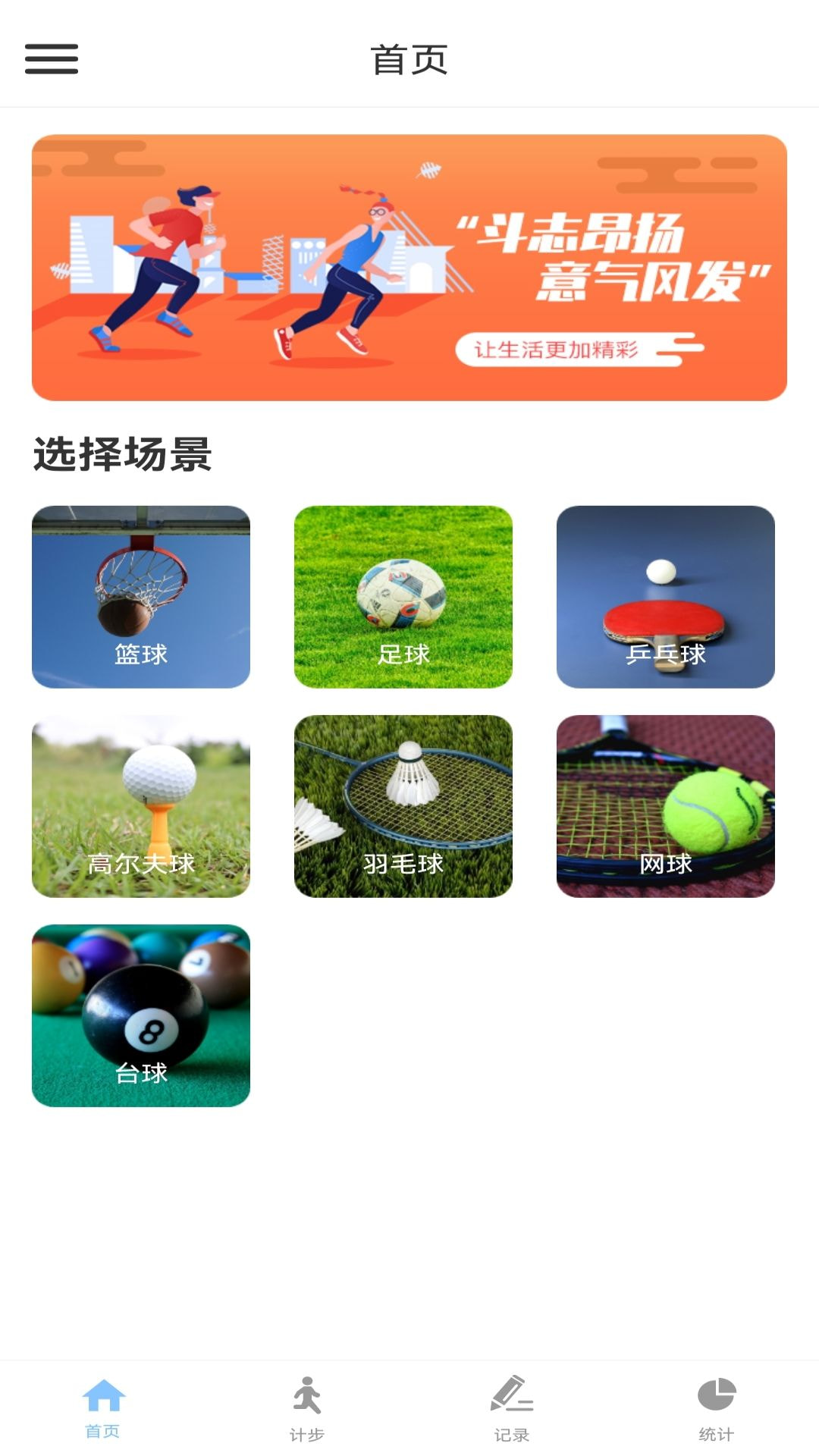The width and height of the screenshot is (819, 1456).
Task: Open the orange running promo banner
Action: (409, 268)
